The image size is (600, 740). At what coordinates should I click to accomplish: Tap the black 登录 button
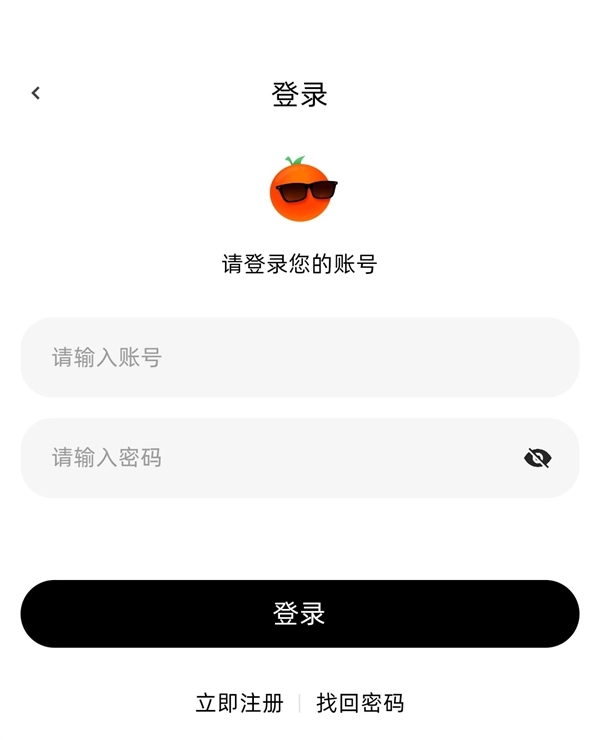(x=300, y=614)
